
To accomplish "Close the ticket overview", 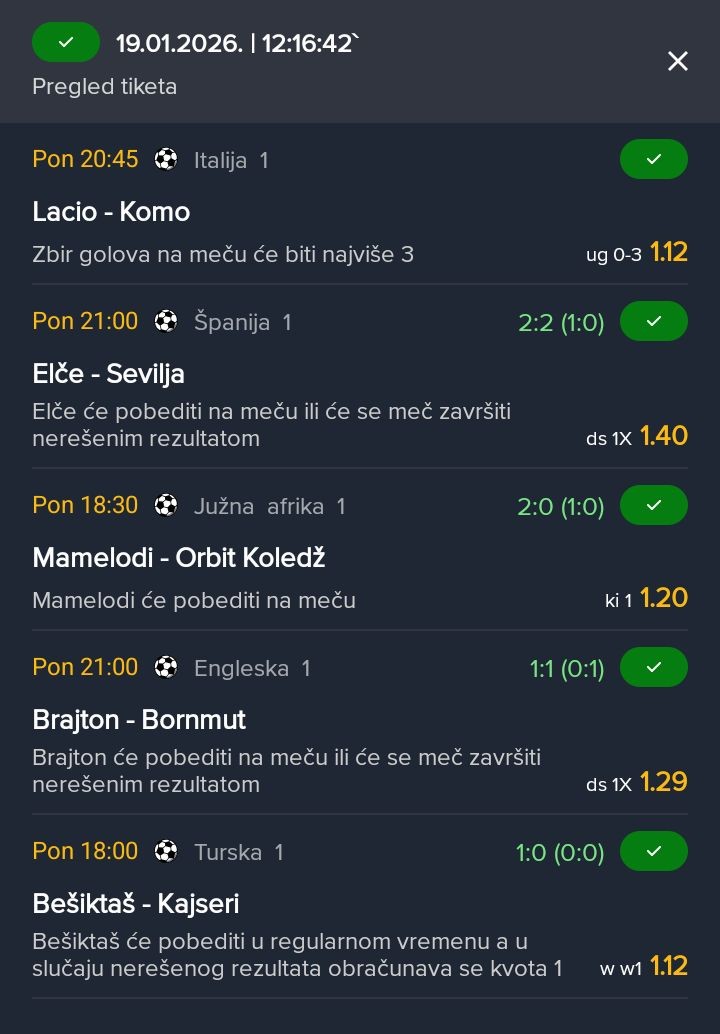I will [x=677, y=62].
